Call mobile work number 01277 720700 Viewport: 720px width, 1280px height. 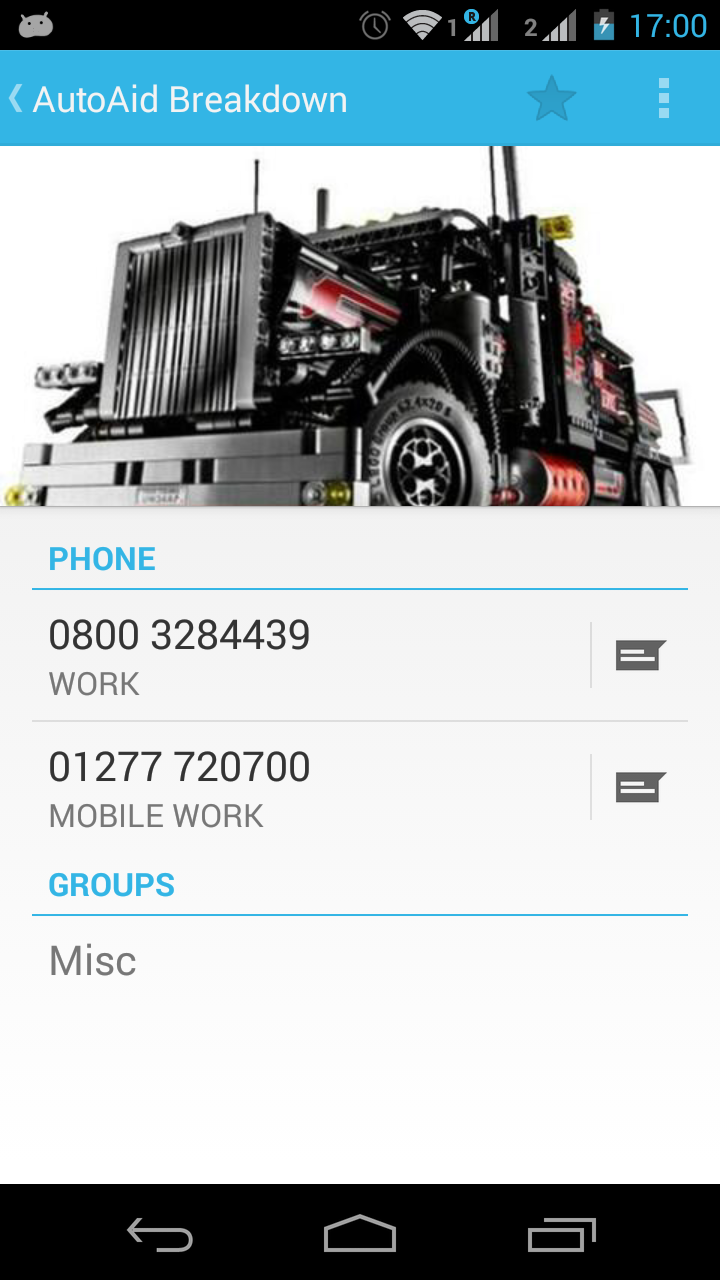(300, 787)
